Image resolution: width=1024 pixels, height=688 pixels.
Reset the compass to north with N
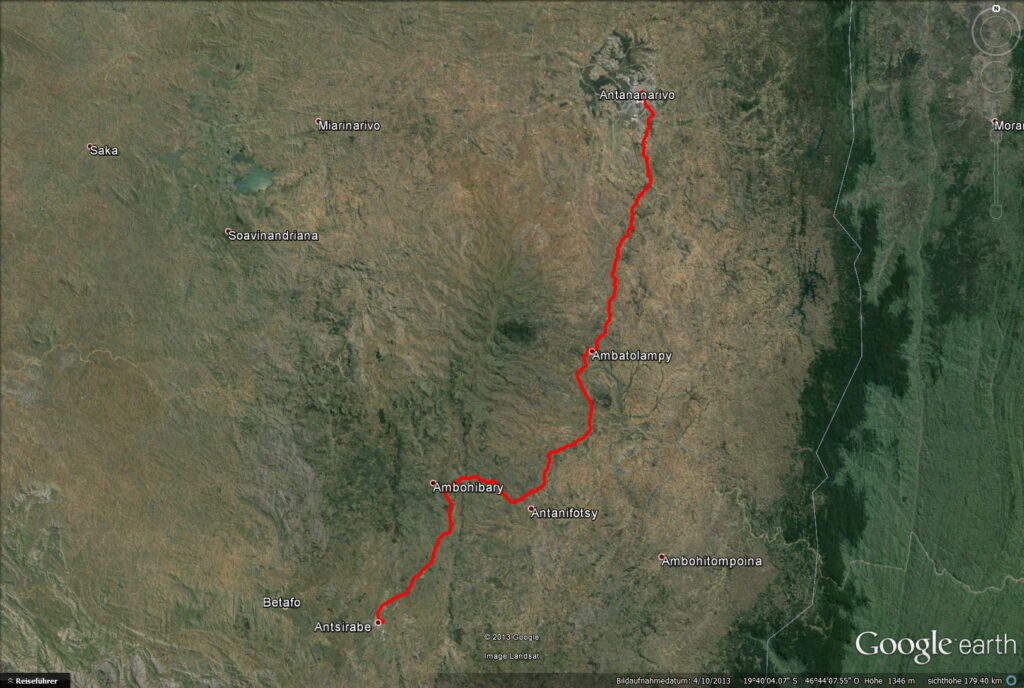click(x=996, y=9)
